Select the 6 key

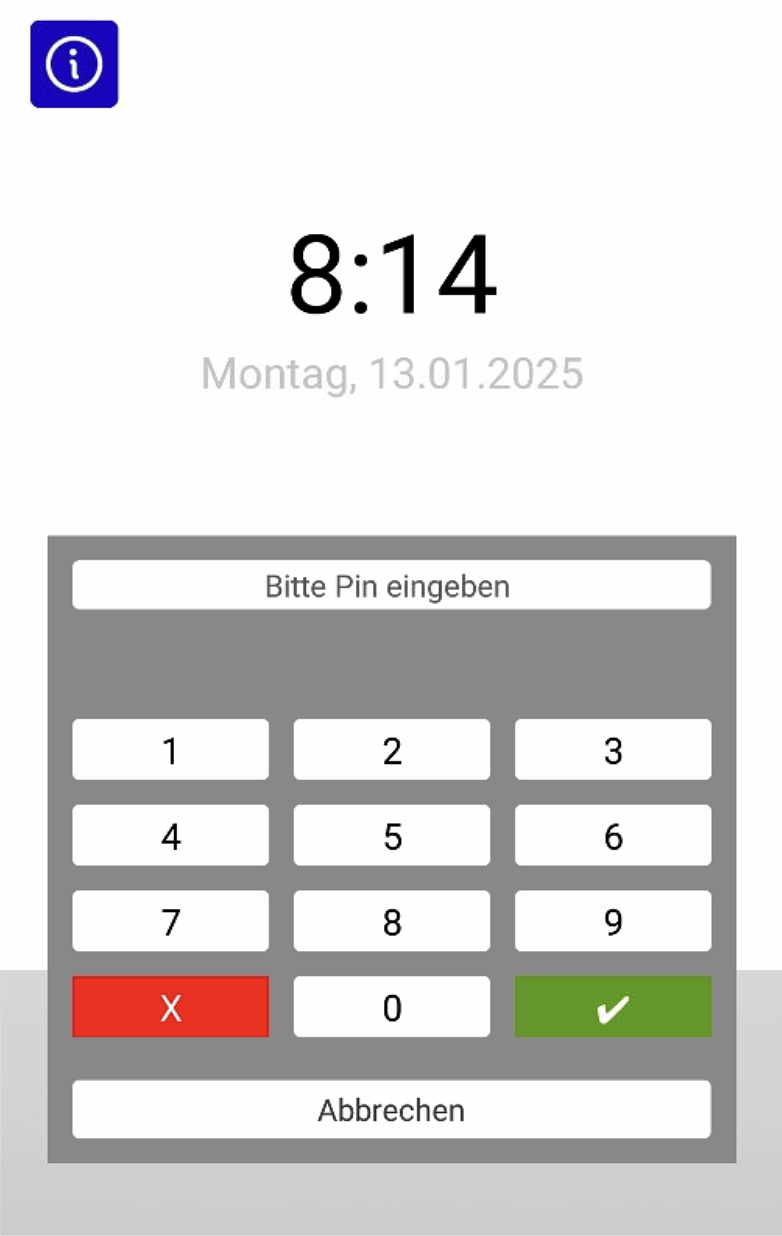click(613, 835)
